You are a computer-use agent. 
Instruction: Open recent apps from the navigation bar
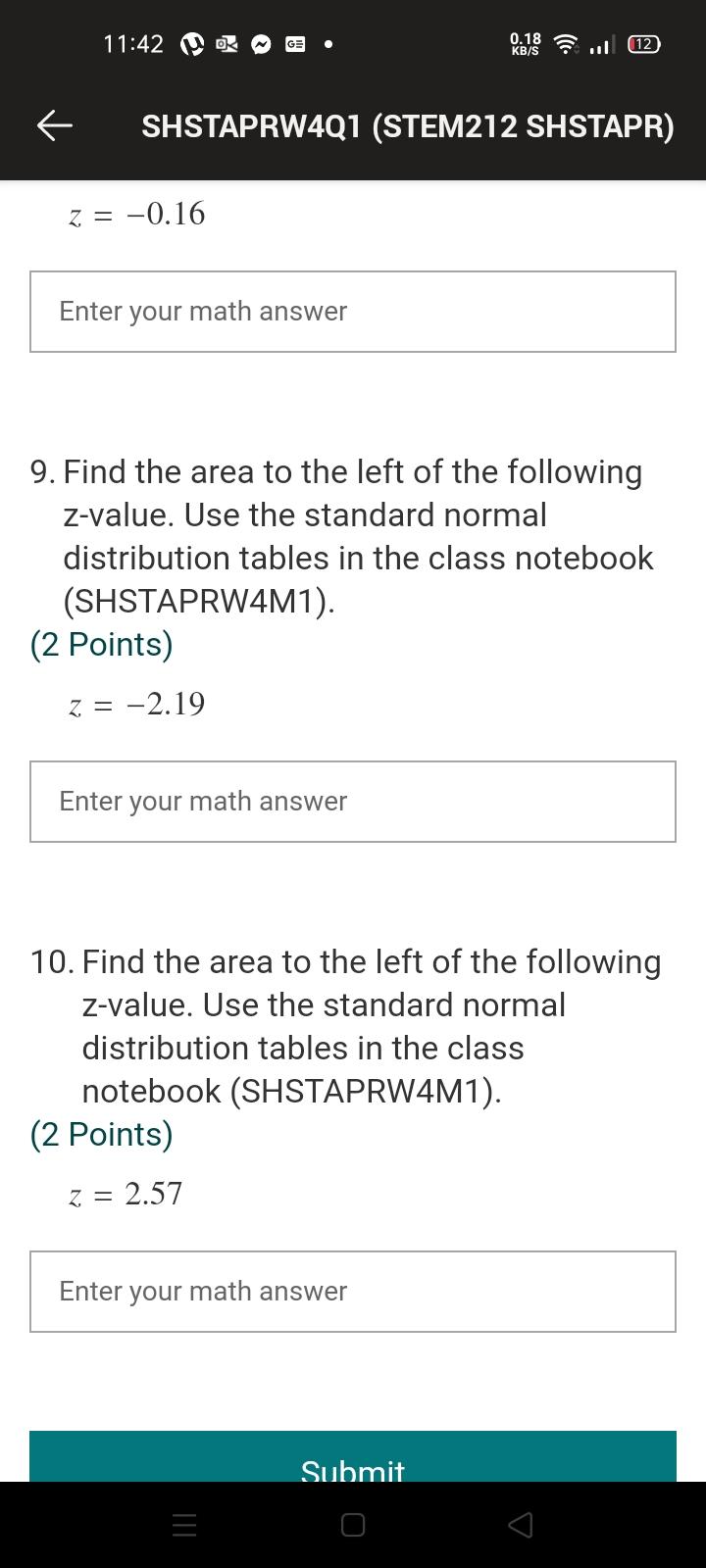coord(184,1525)
